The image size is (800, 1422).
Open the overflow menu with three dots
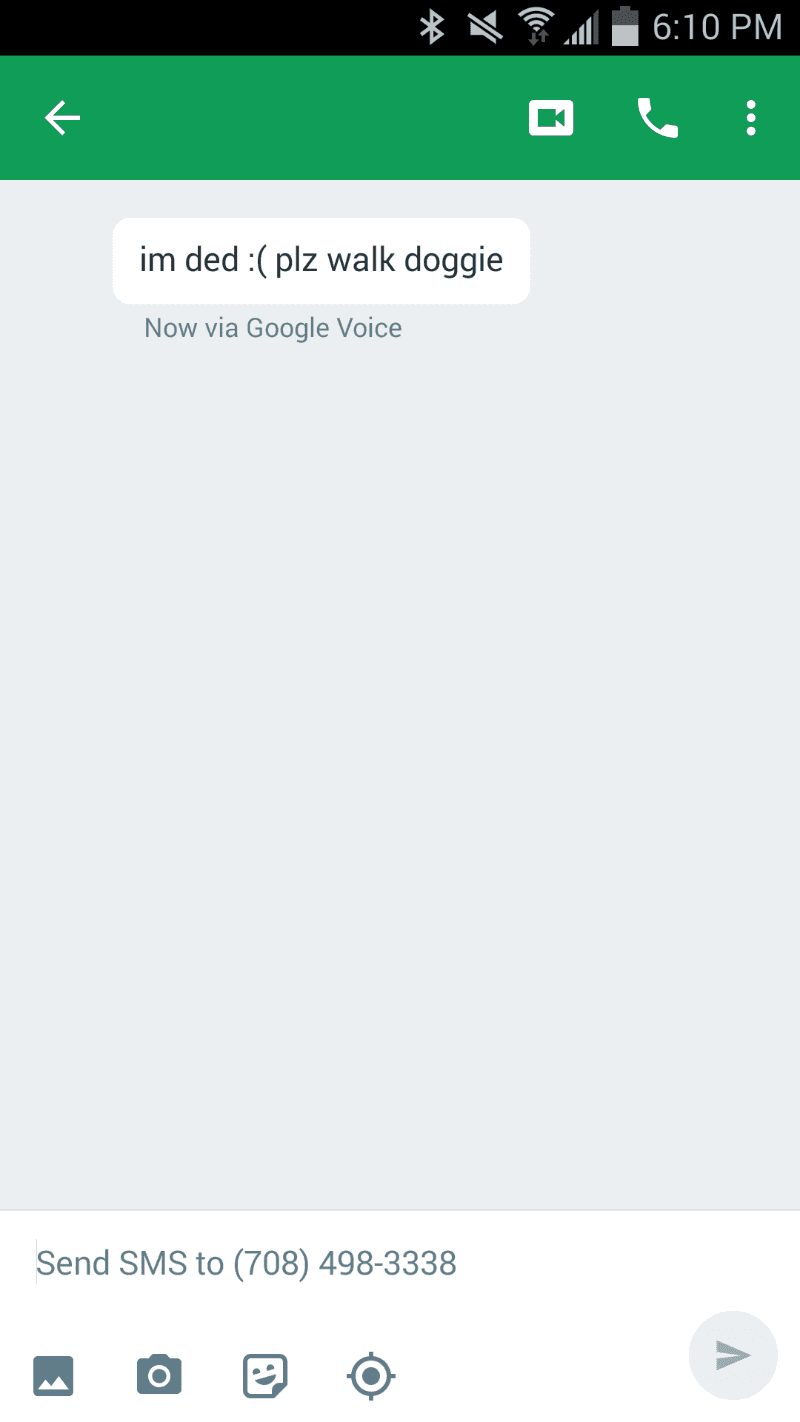[750, 117]
